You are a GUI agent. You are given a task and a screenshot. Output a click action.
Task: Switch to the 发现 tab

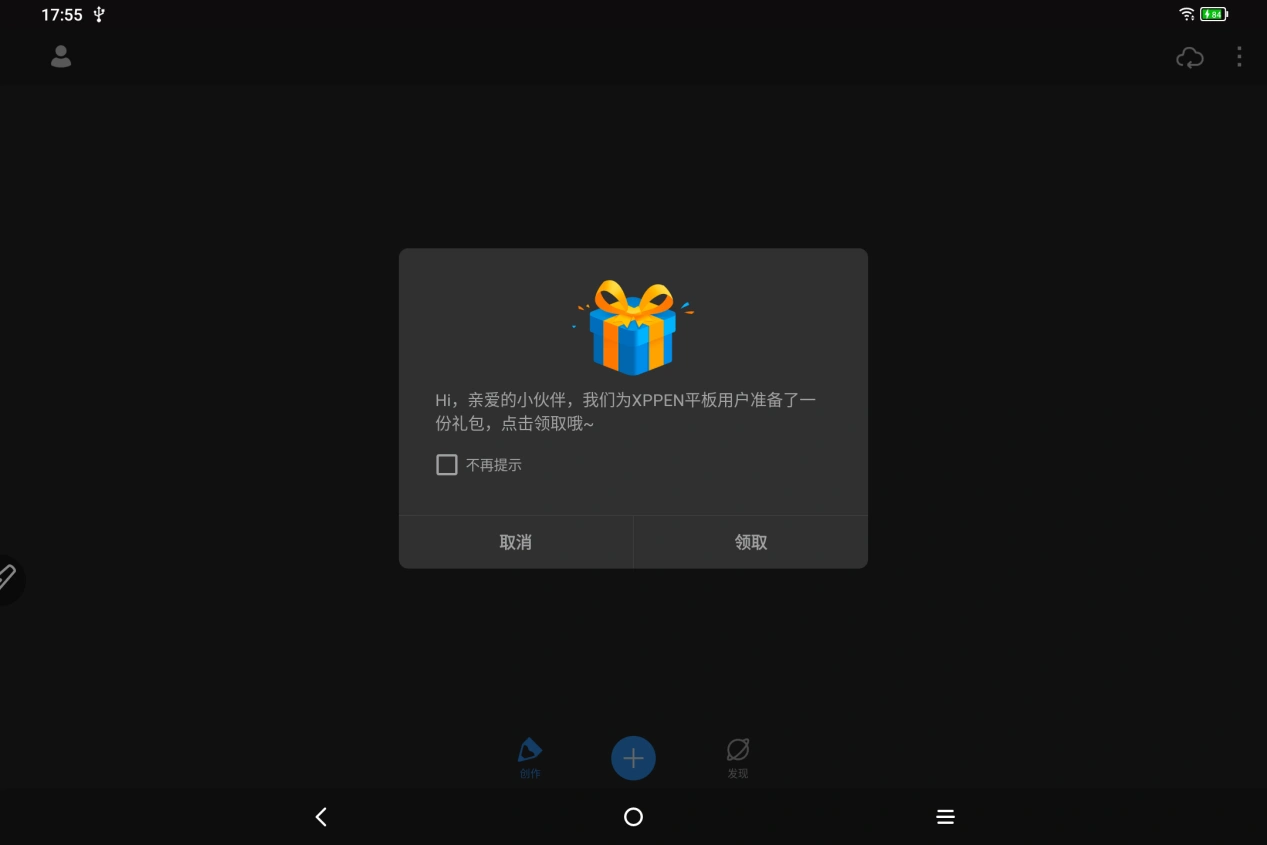(x=738, y=757)
